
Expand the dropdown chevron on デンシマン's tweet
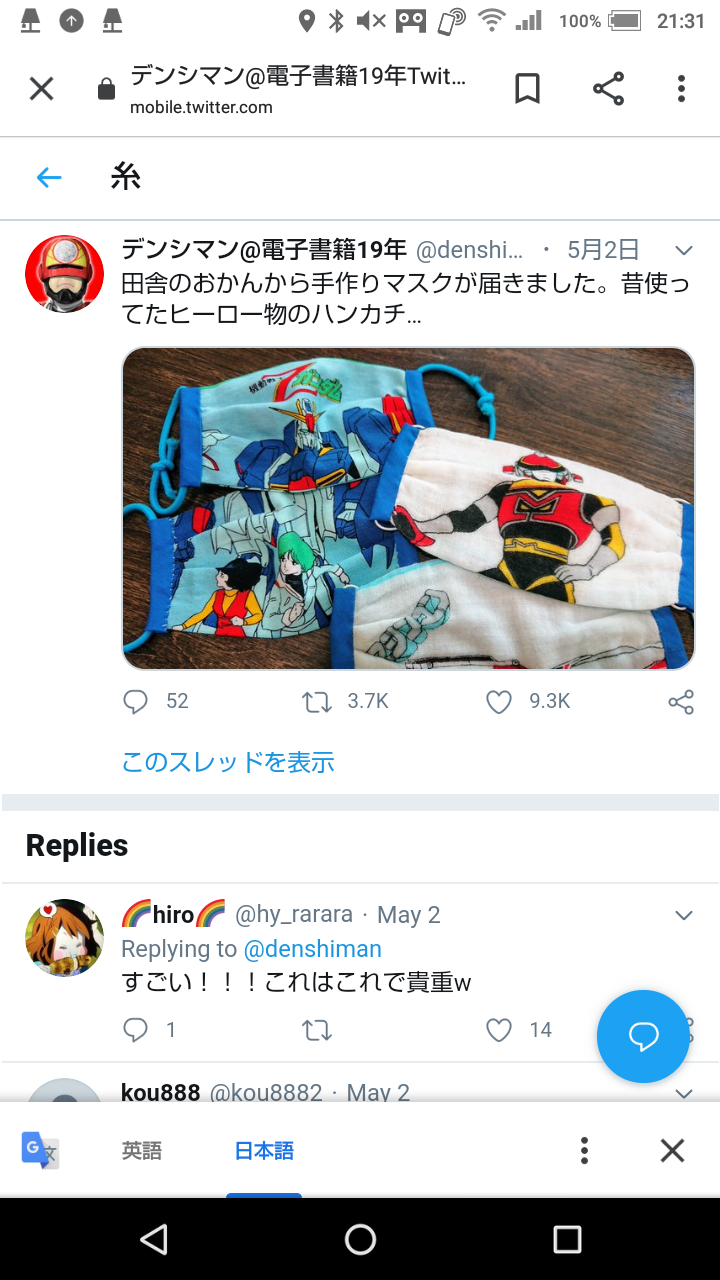[x=684, y=250]
